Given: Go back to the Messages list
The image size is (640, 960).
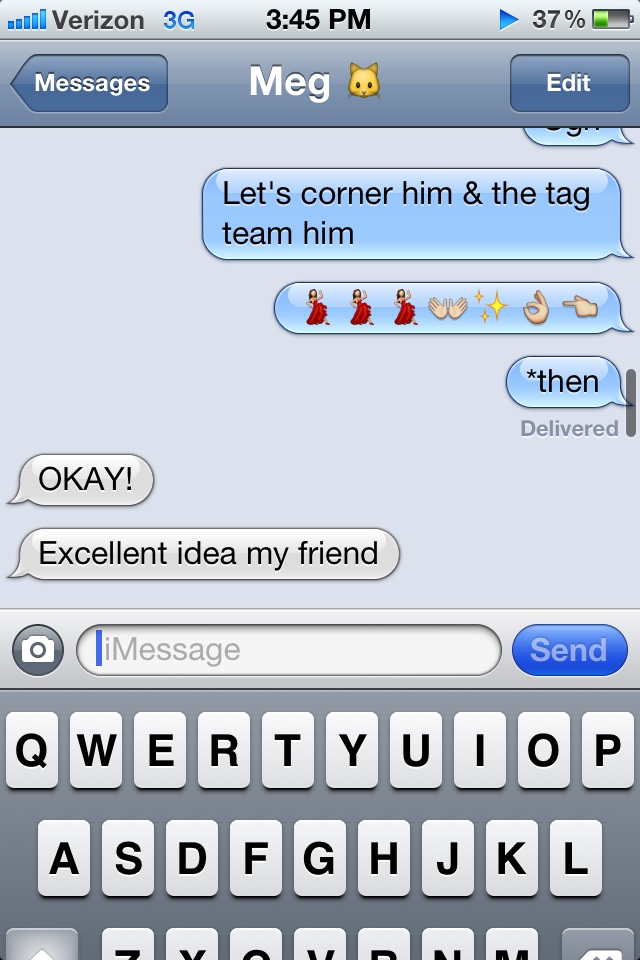Looking at the screenshot, I should pyautogui.click(x=90, y=83).
